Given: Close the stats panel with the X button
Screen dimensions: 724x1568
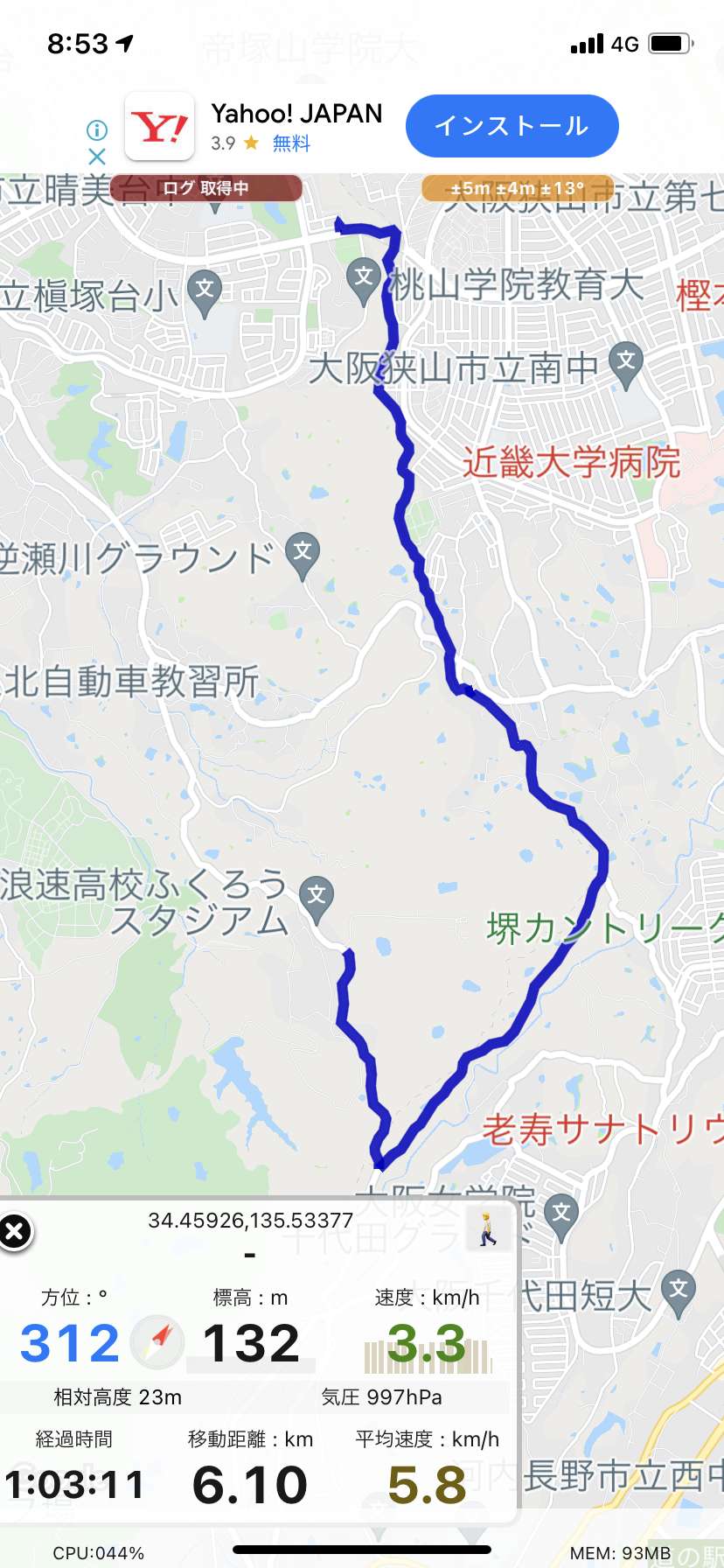Looking at the screenshot, I should pos(15,1232).
